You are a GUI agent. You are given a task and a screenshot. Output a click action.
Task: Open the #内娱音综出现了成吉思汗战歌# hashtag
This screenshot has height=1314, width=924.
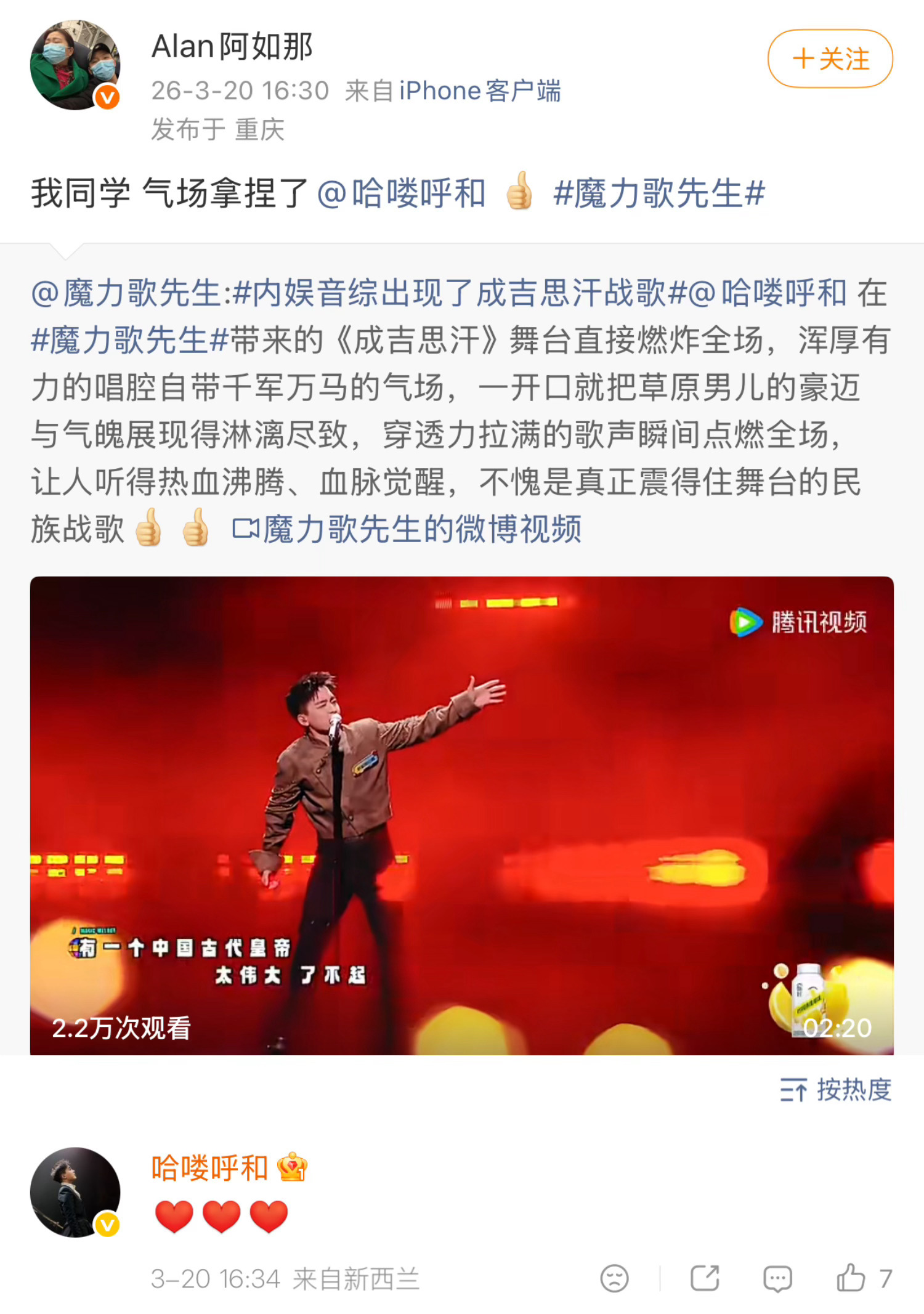tap(460, 294)
